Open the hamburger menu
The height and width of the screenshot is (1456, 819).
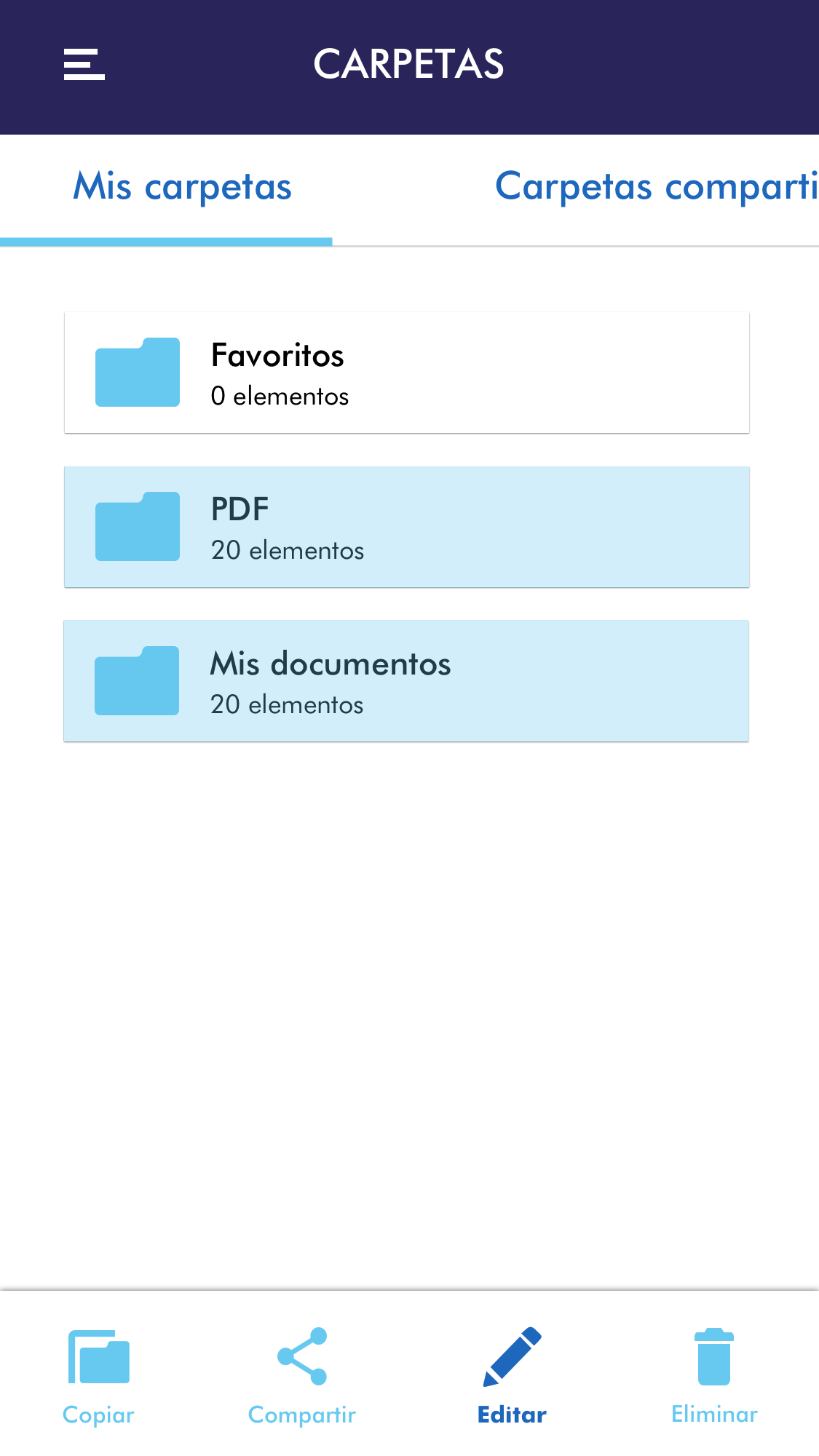[x=84, y=65]
